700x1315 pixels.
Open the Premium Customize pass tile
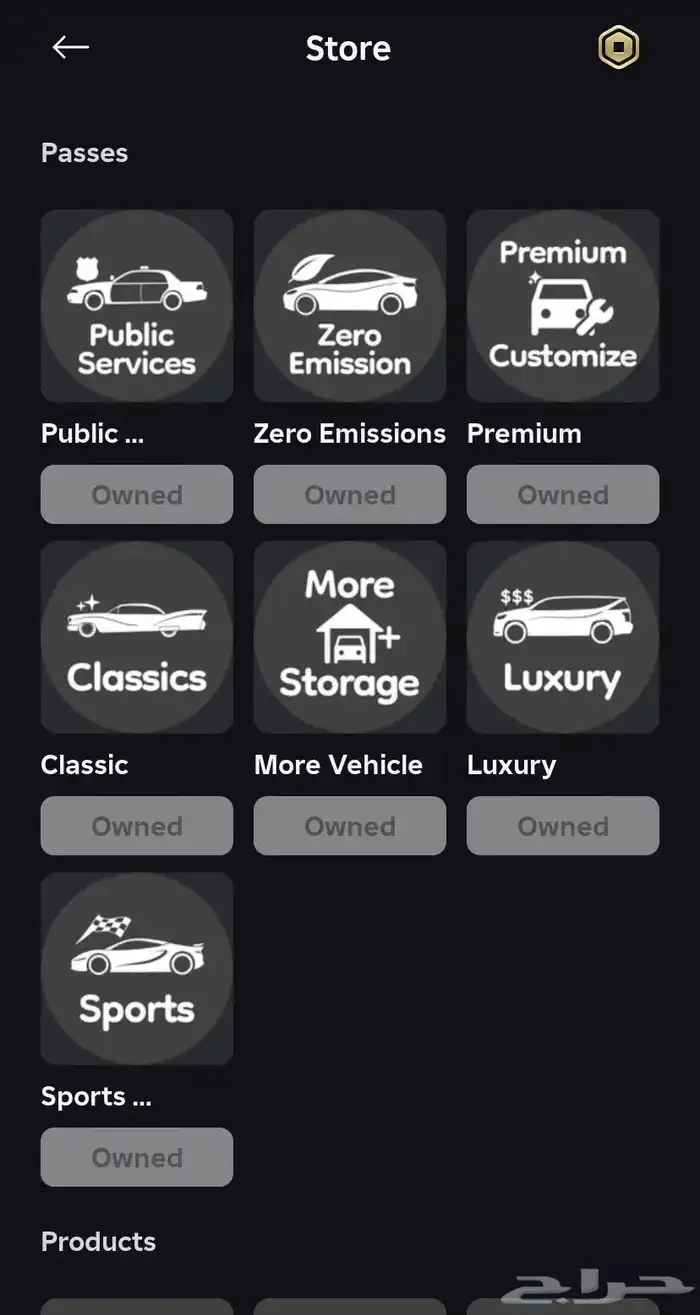563,306
